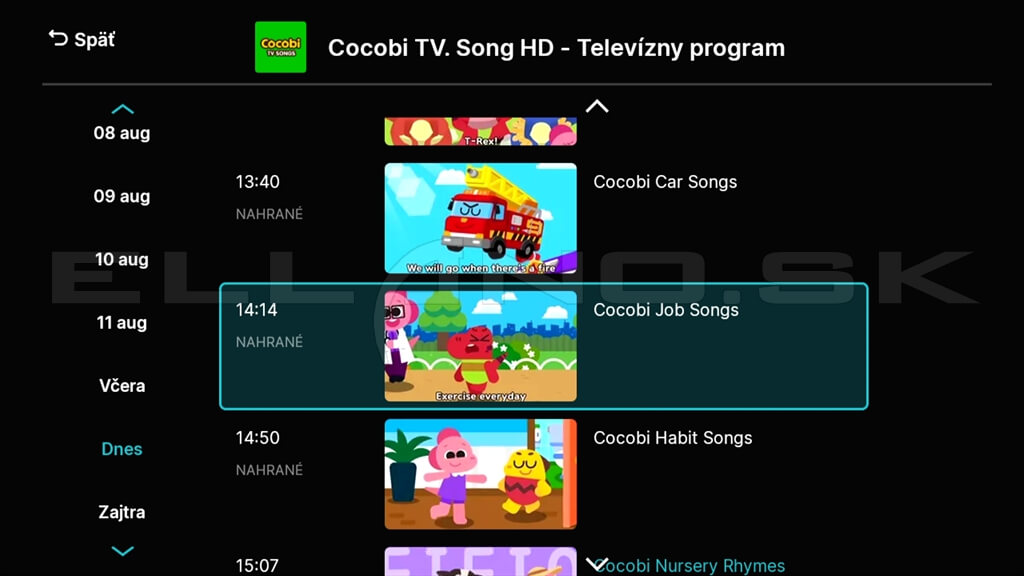Image resolution: width=1024 pixels, height=576 pixels.
Task: Select the 11 aug date
Action: click(122, 322)
